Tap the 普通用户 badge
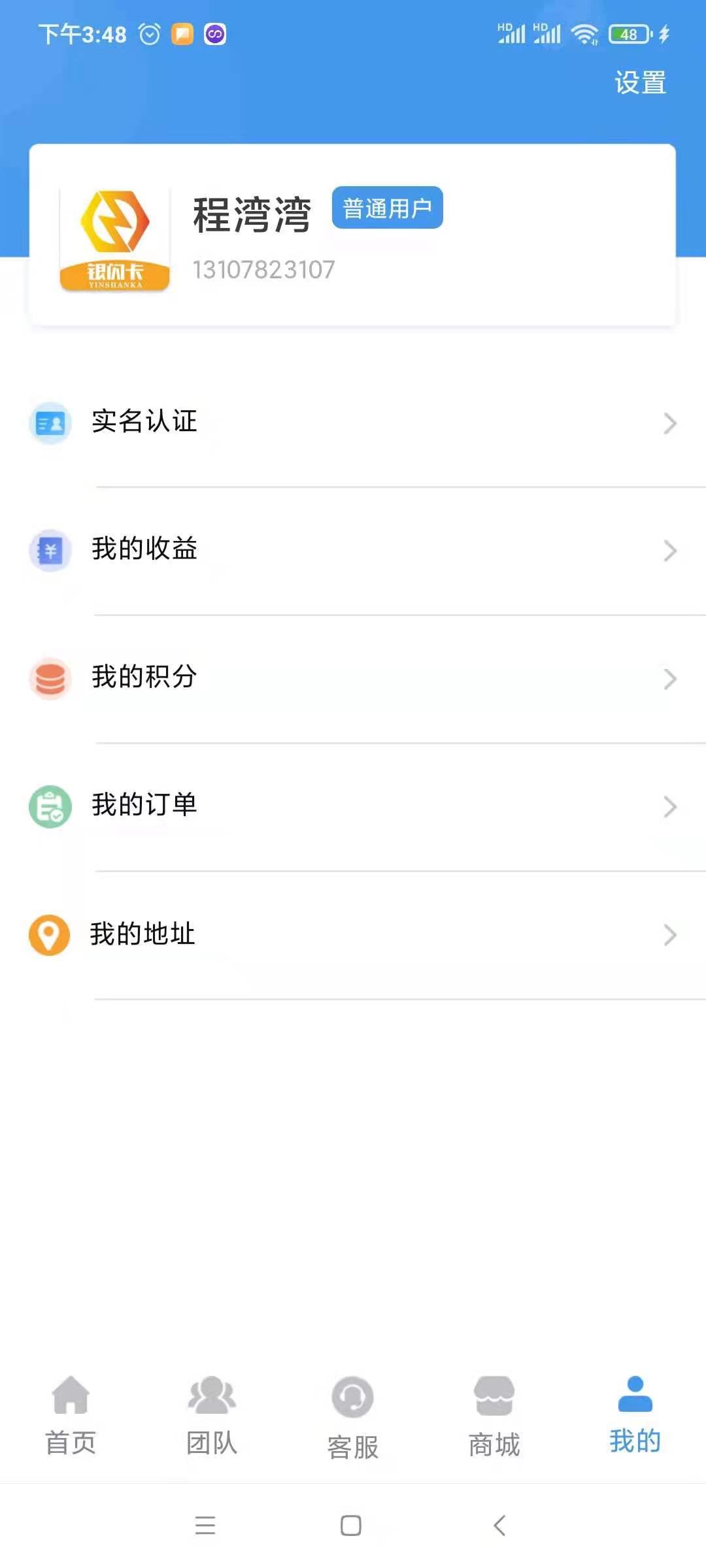This screenshot has height=1568, width=706. click(387, 208)
